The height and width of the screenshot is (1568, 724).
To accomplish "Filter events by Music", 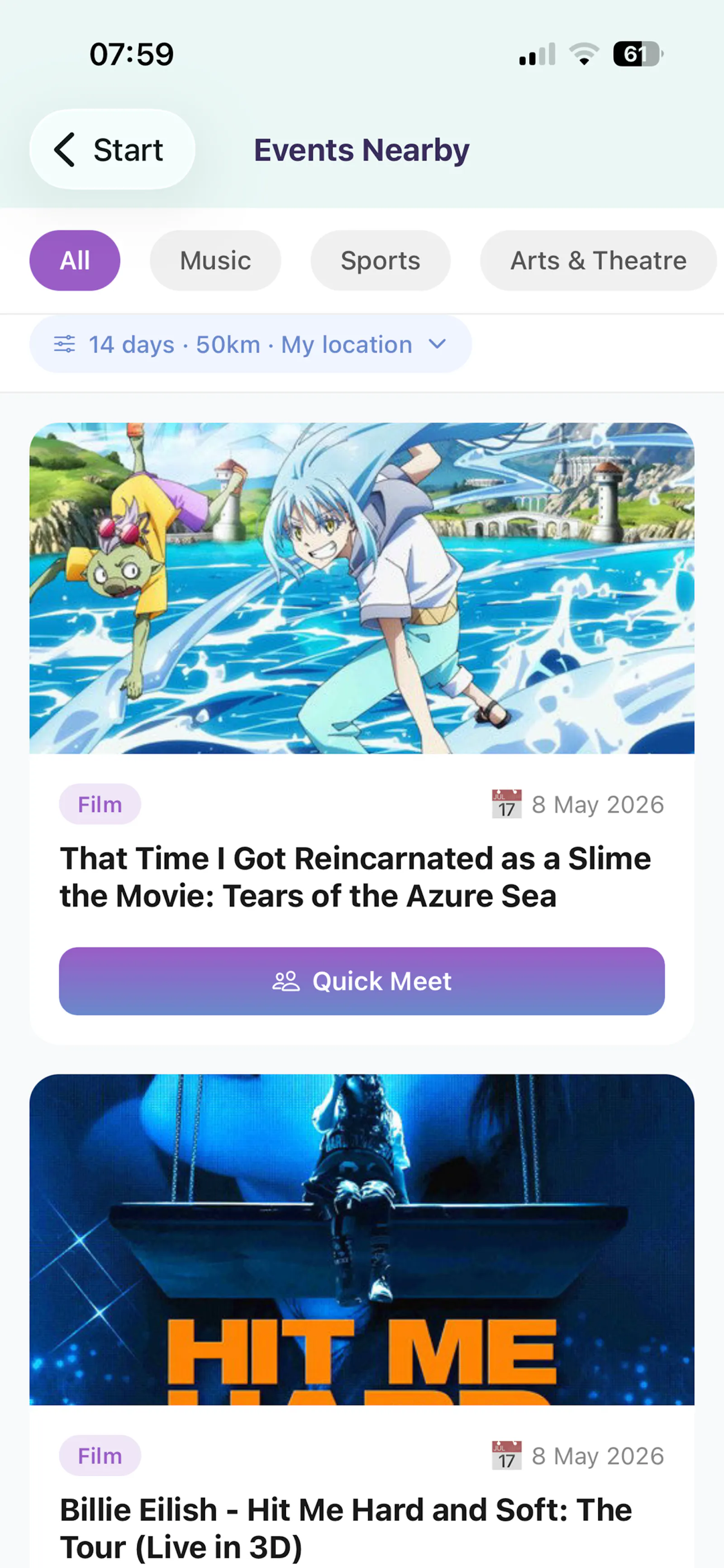I will 215,260.
